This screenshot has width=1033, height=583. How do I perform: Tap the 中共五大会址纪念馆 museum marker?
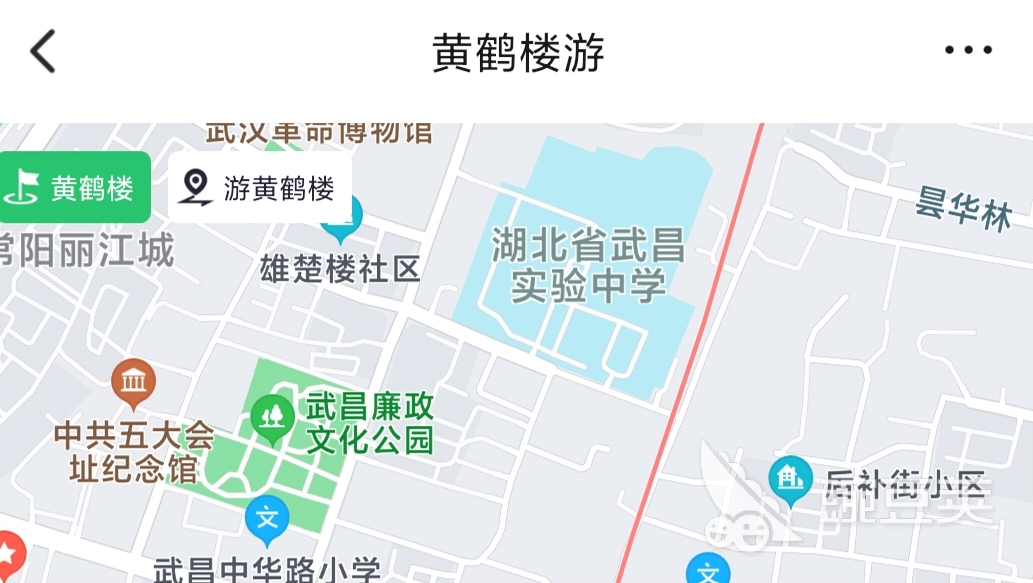pos(133,383)
